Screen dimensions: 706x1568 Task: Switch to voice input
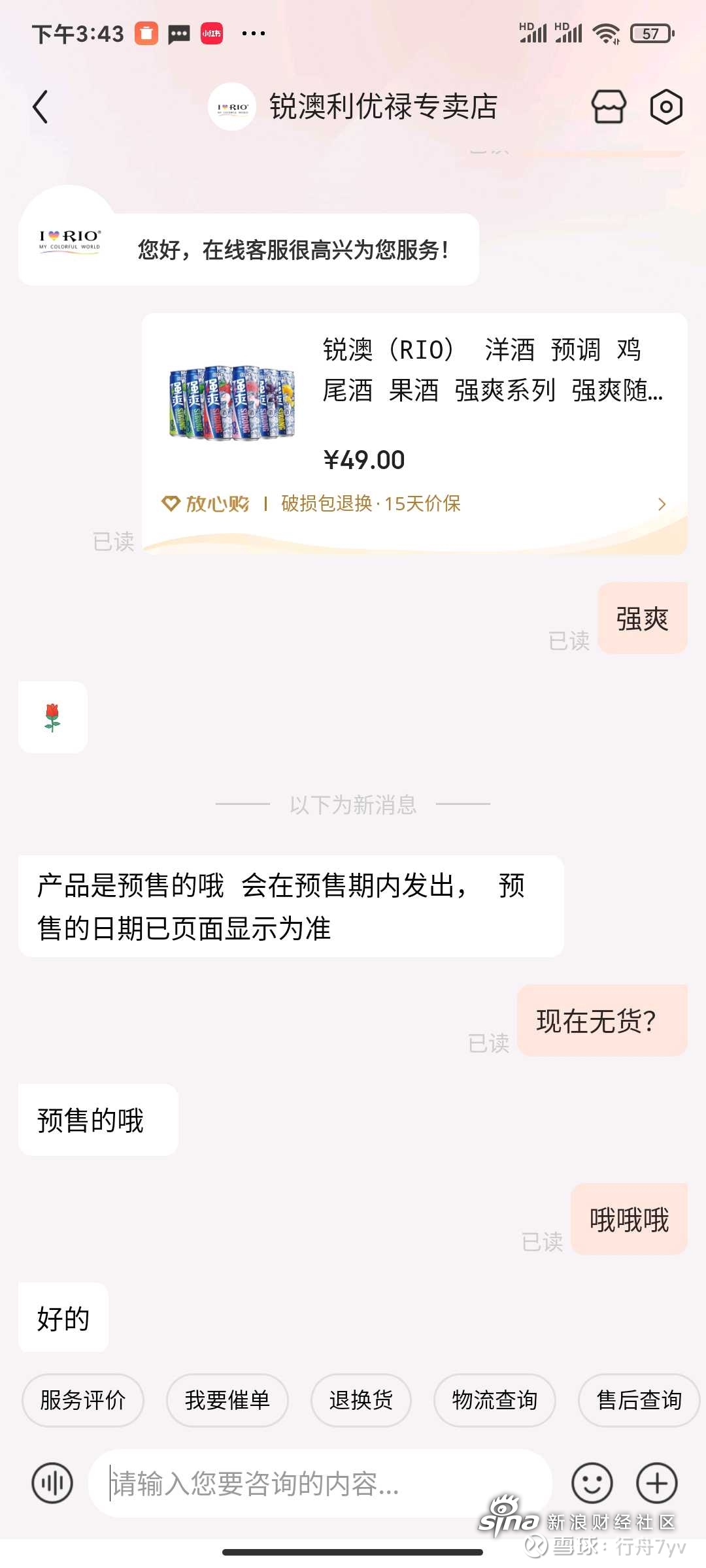click(52, 1483)
